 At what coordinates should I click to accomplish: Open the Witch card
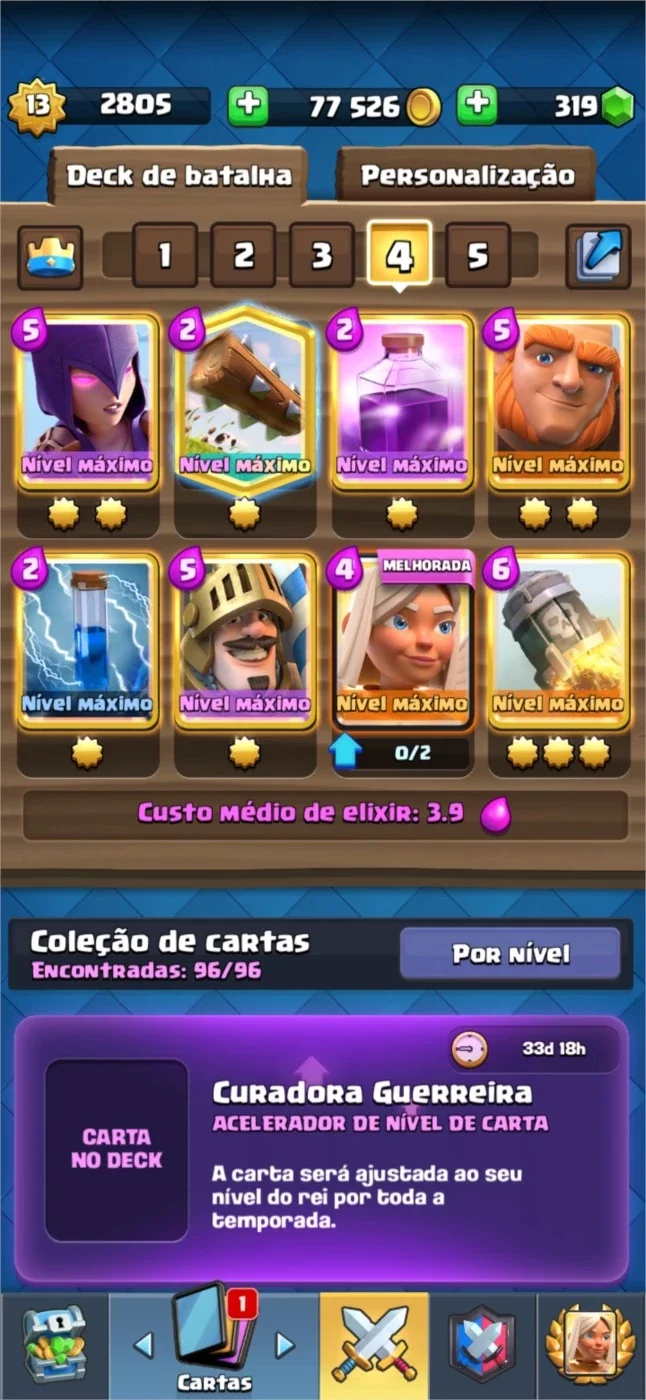tap(88, 401)
